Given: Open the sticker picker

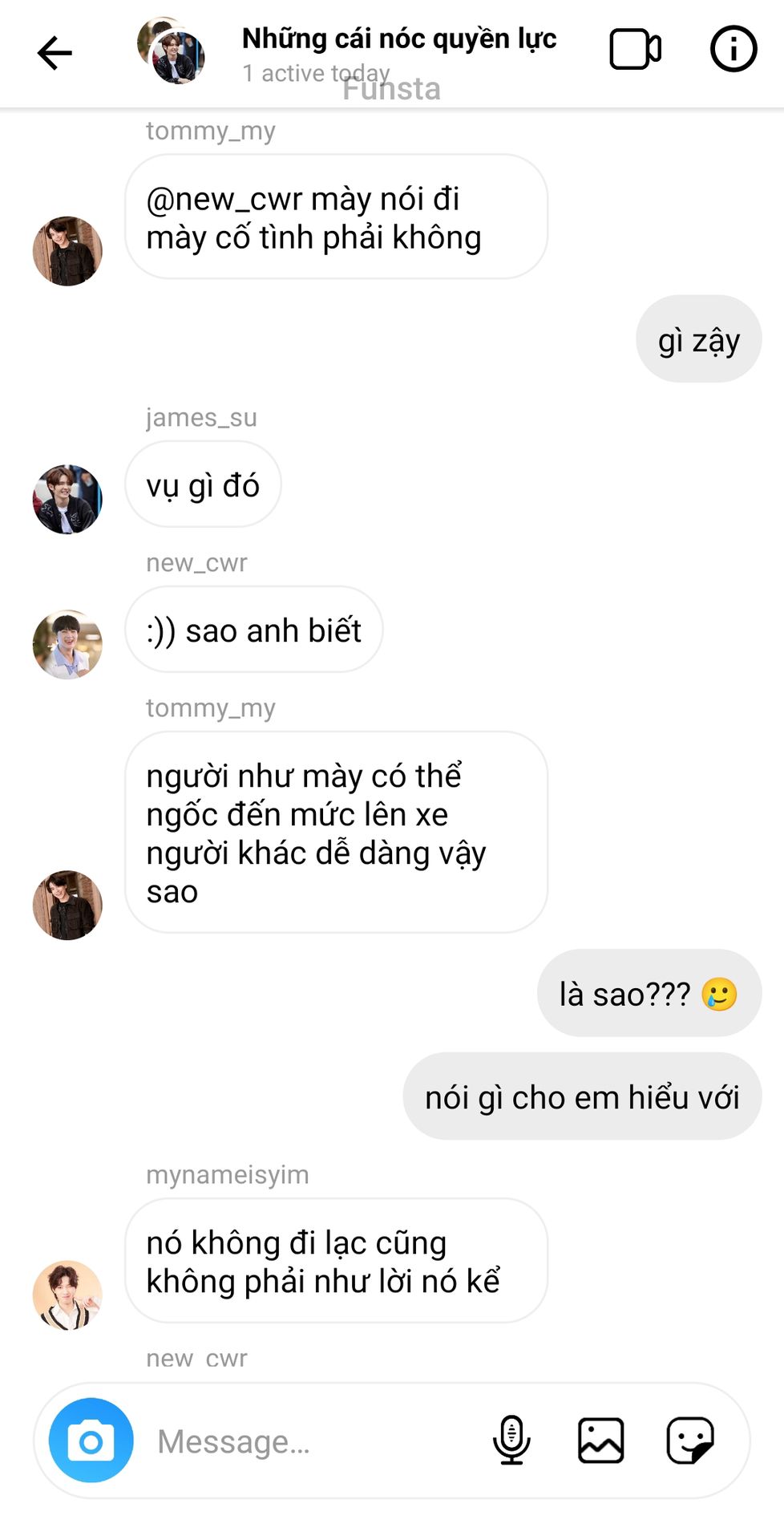Looking at the screenshot, I should click(689, 1441).
